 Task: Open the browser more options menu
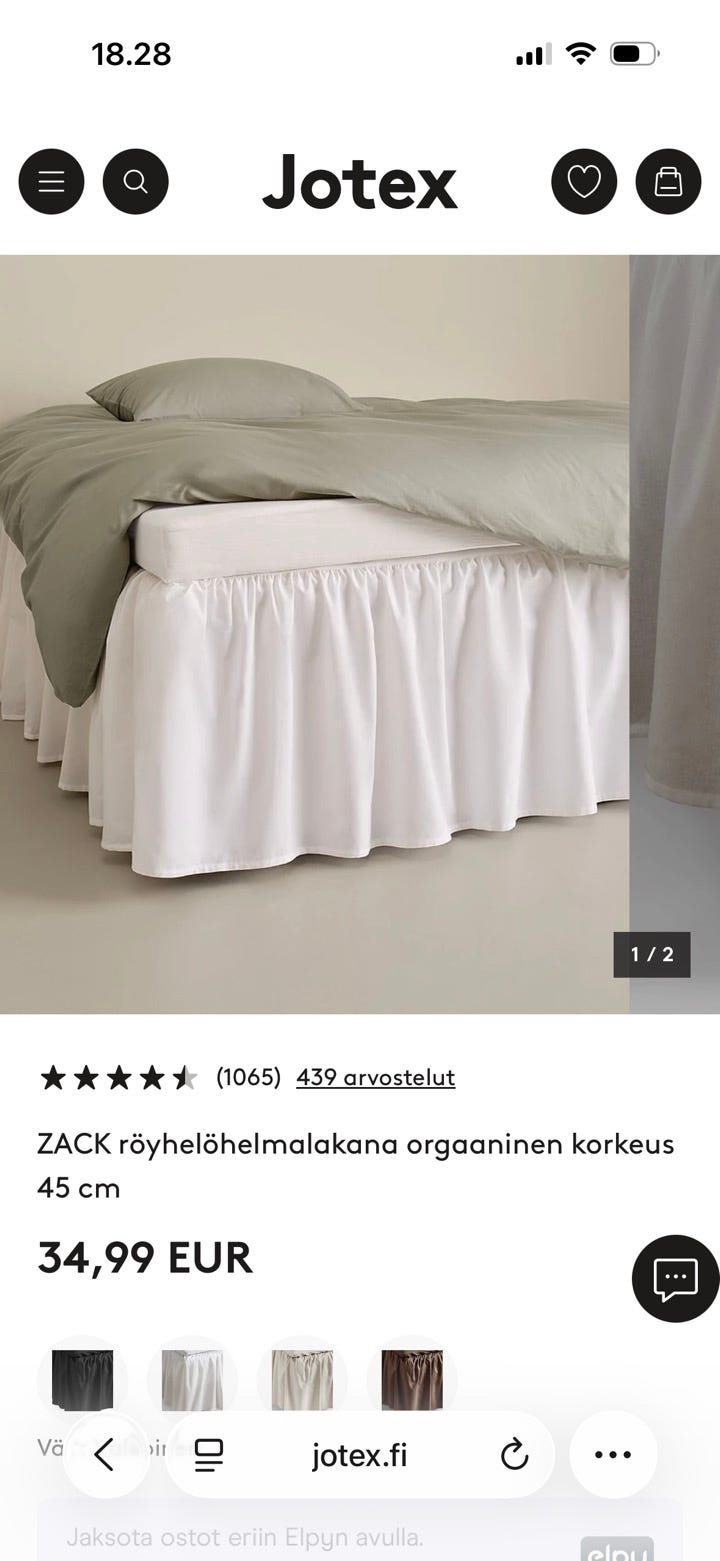point(613,1455)
